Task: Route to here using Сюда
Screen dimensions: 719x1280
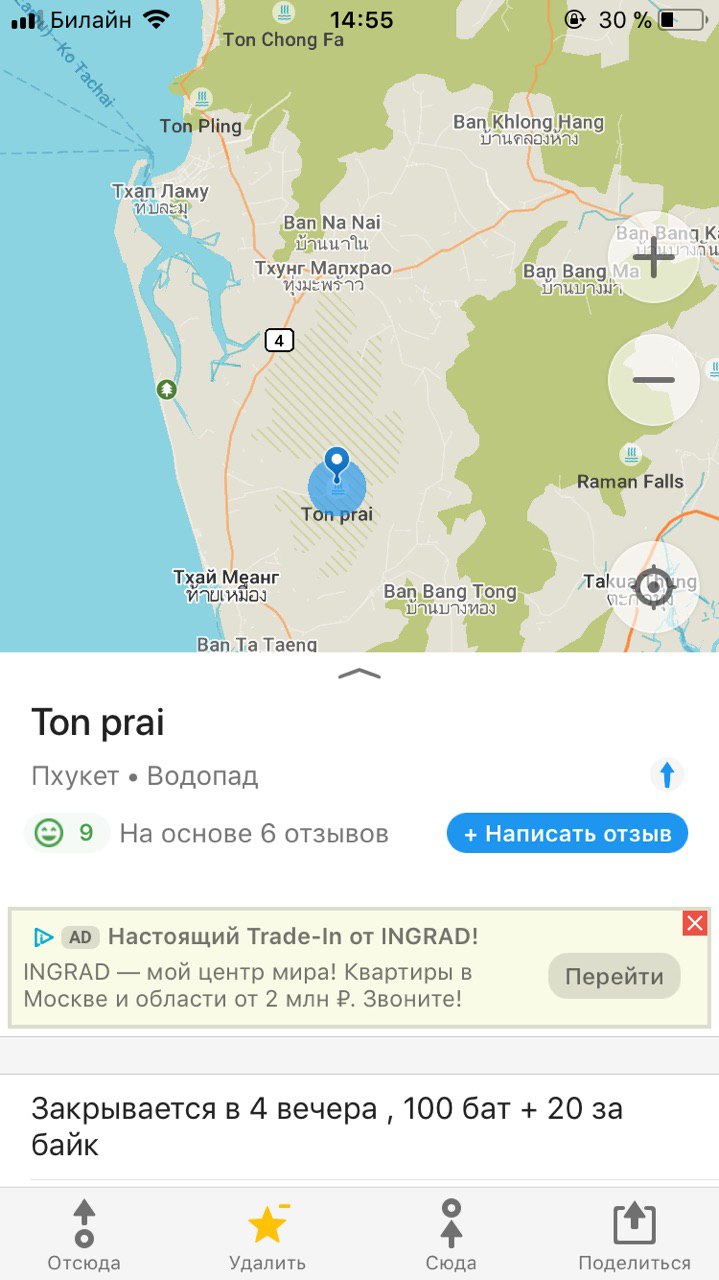Action: (x=451, y=1234)
